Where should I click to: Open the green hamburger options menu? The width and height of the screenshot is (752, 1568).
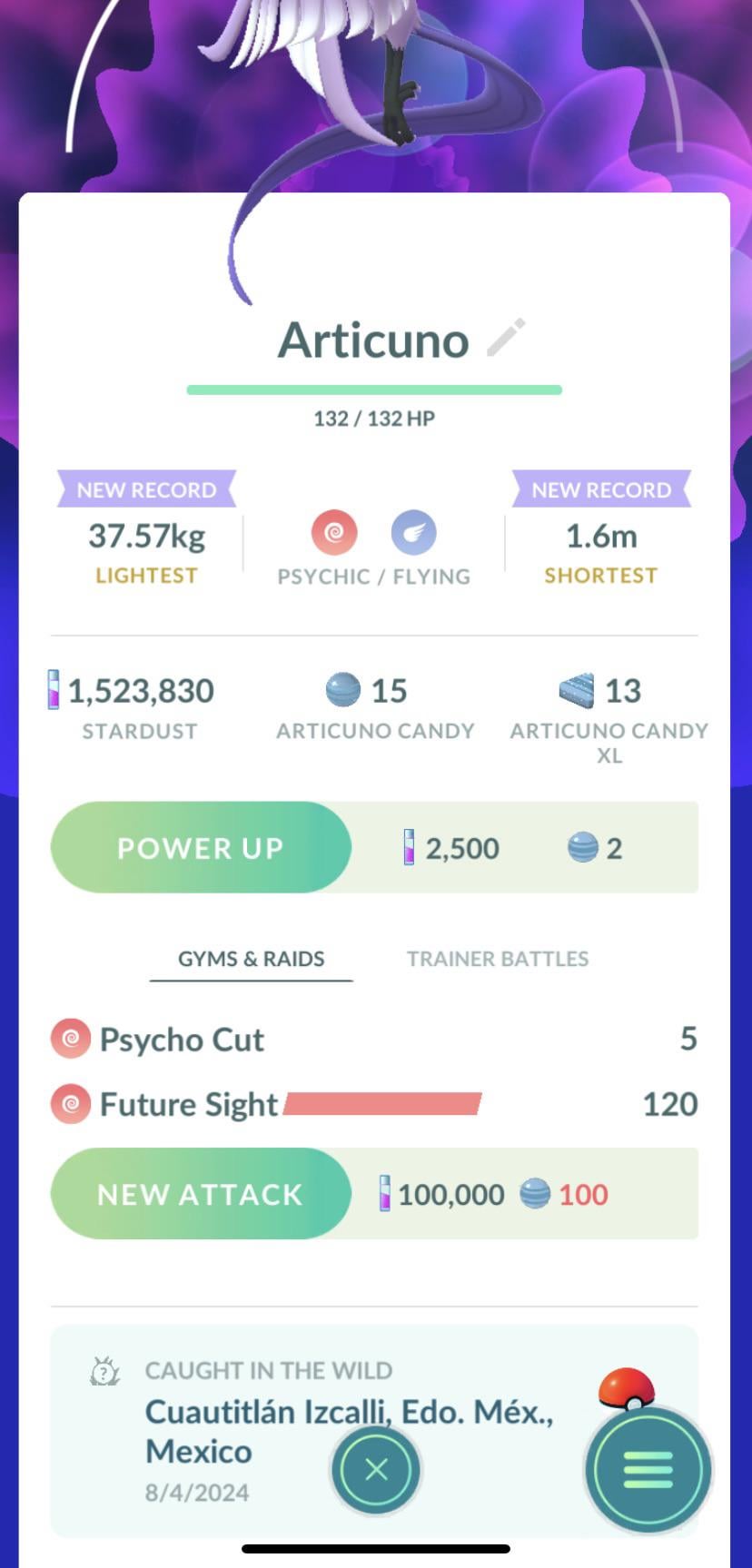pos(648,1469)
